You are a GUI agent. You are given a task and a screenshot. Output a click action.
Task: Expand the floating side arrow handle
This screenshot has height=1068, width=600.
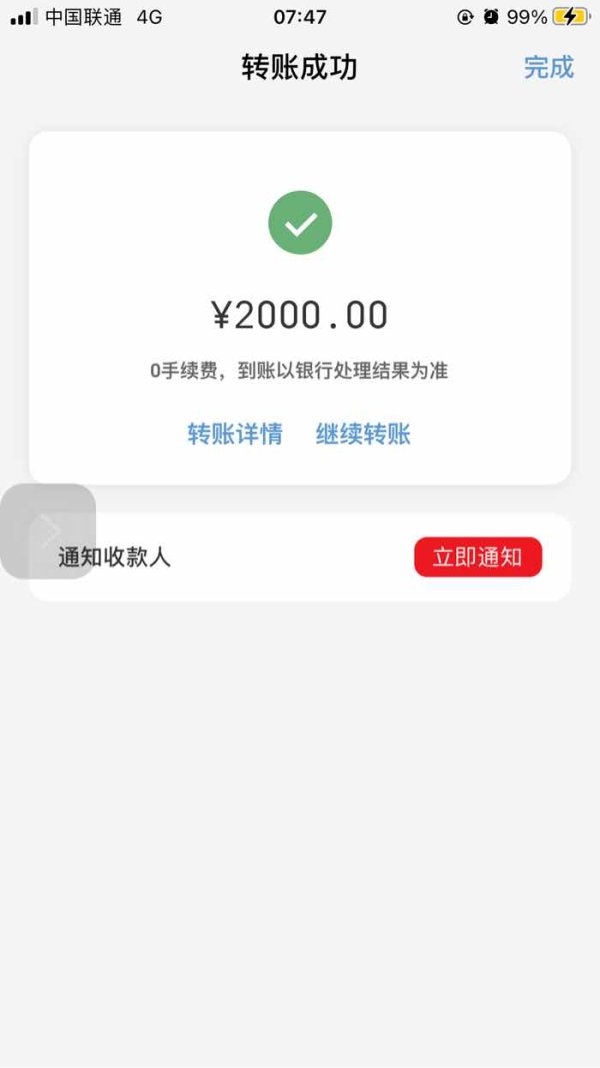point(48,531)
